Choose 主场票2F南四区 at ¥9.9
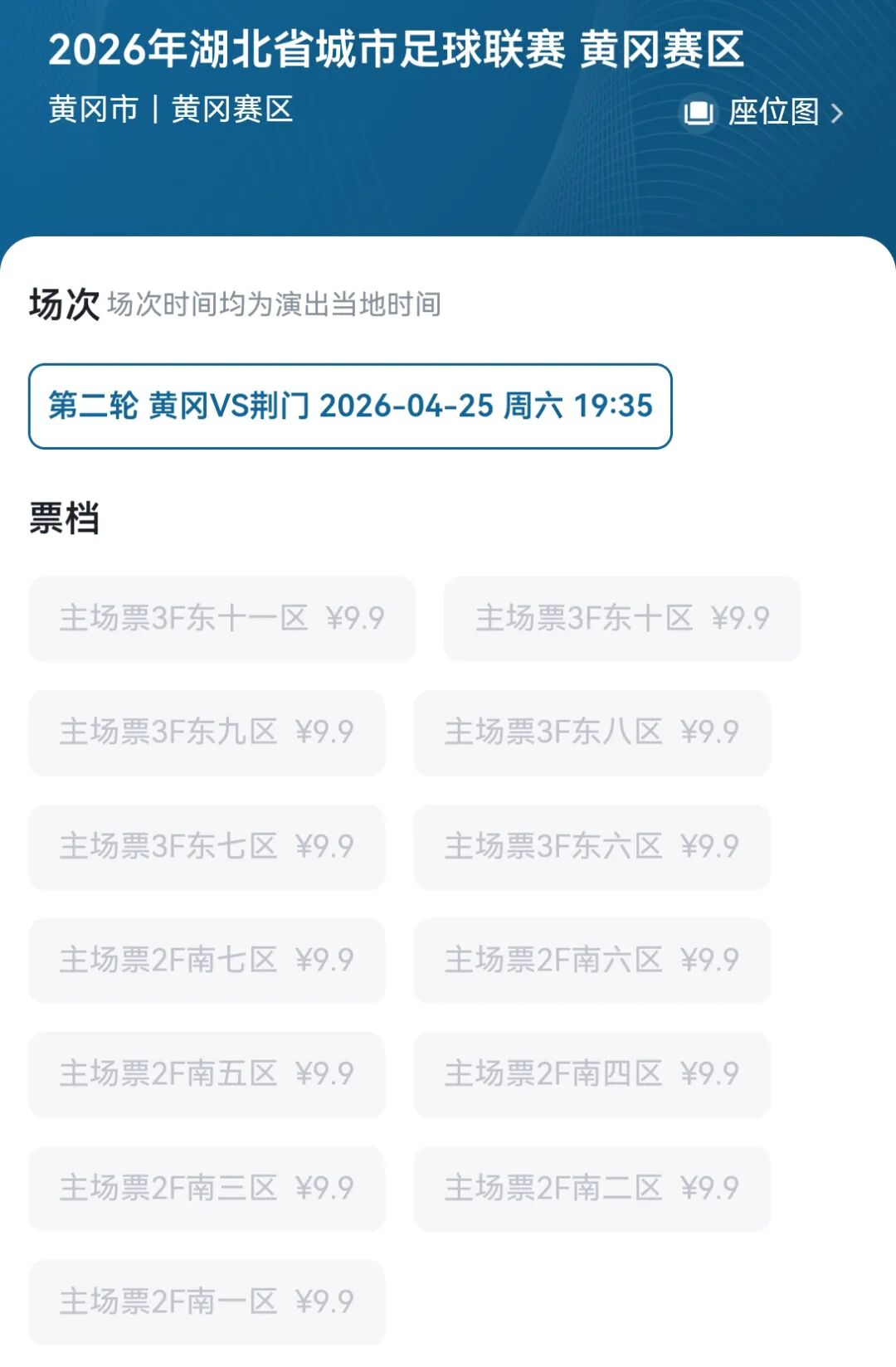This screenshot has width=896, height=1367. click(x=592, y=1074)
